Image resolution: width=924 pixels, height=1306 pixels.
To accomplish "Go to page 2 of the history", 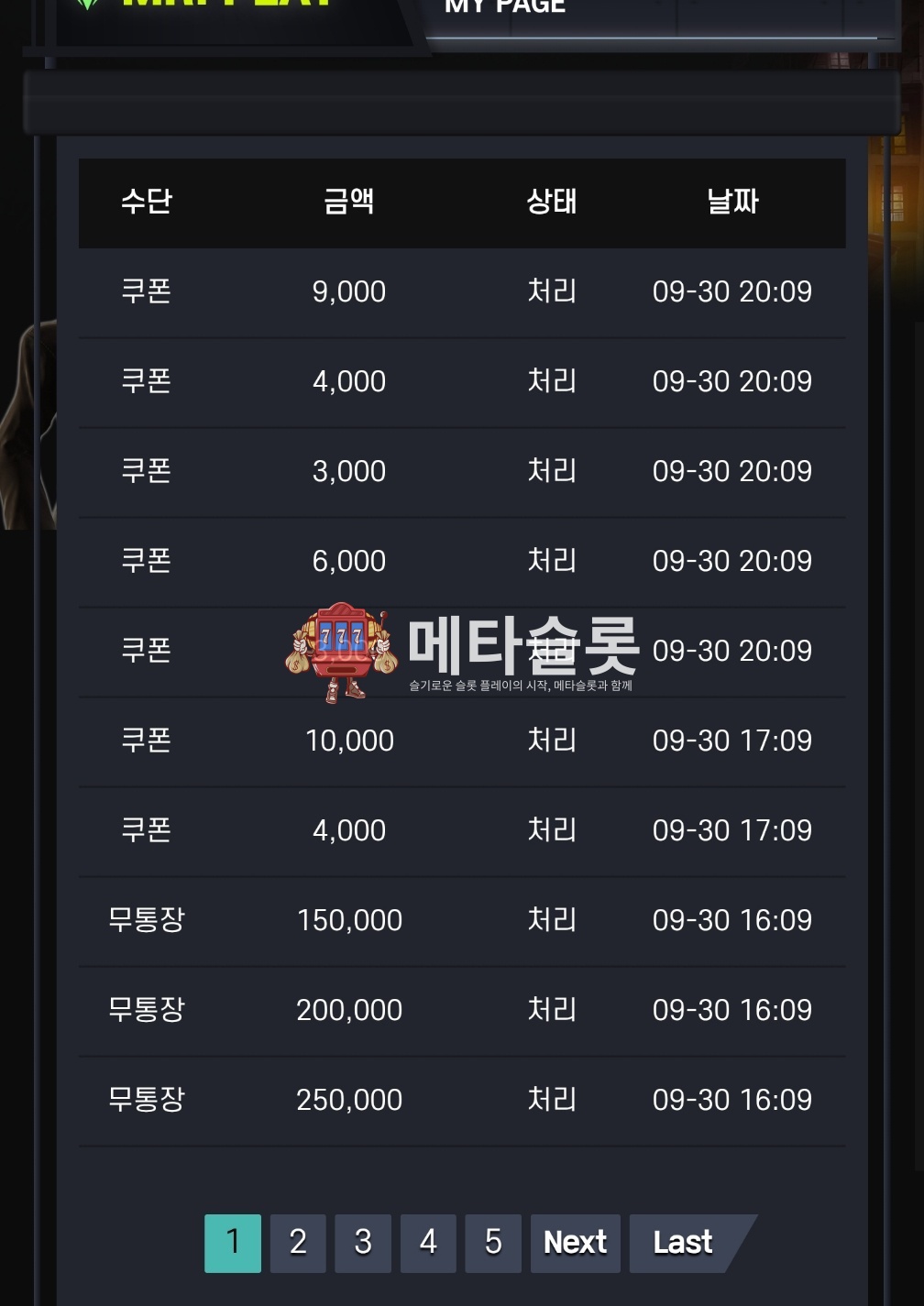I will click(x=298, y=1243).
